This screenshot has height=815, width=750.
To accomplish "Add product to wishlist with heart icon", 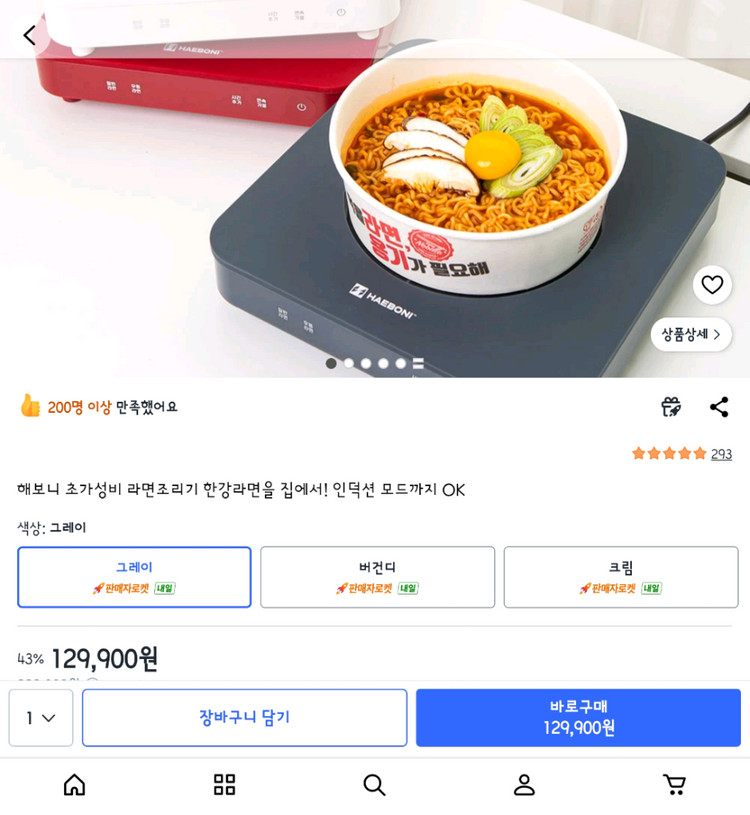I will click(x=711, y=284).
